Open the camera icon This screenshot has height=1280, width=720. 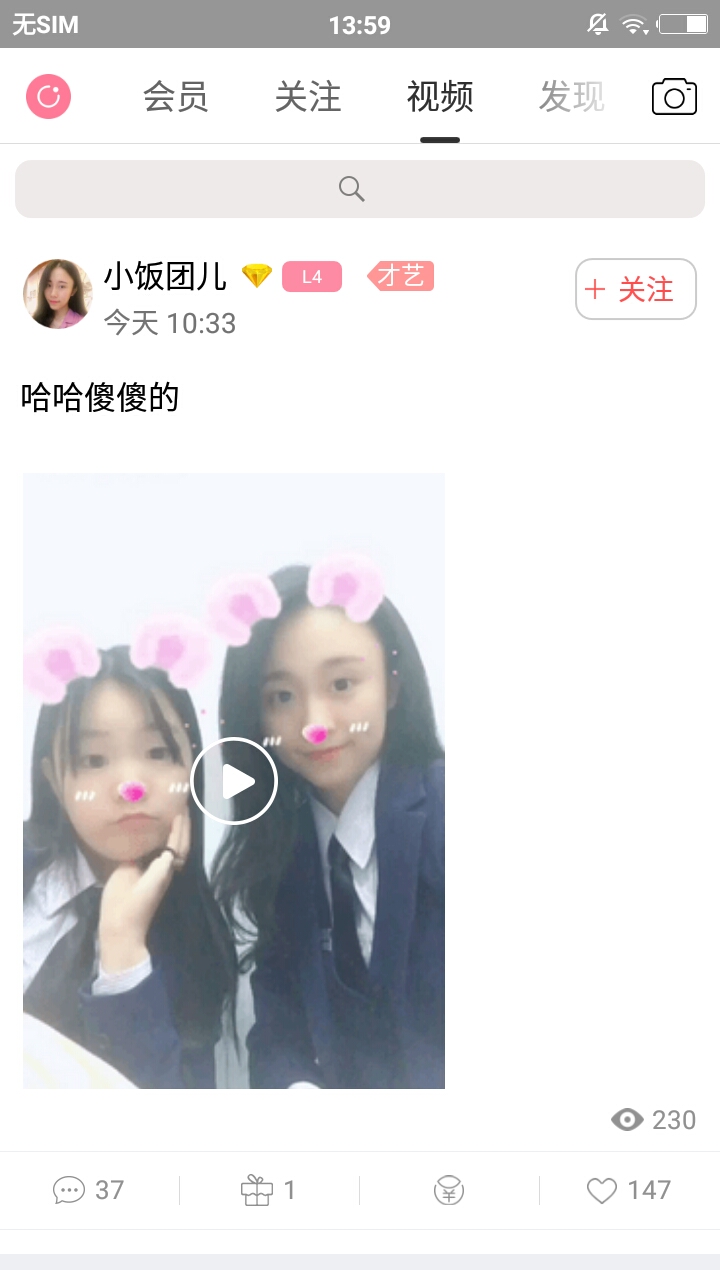(674, 97)
